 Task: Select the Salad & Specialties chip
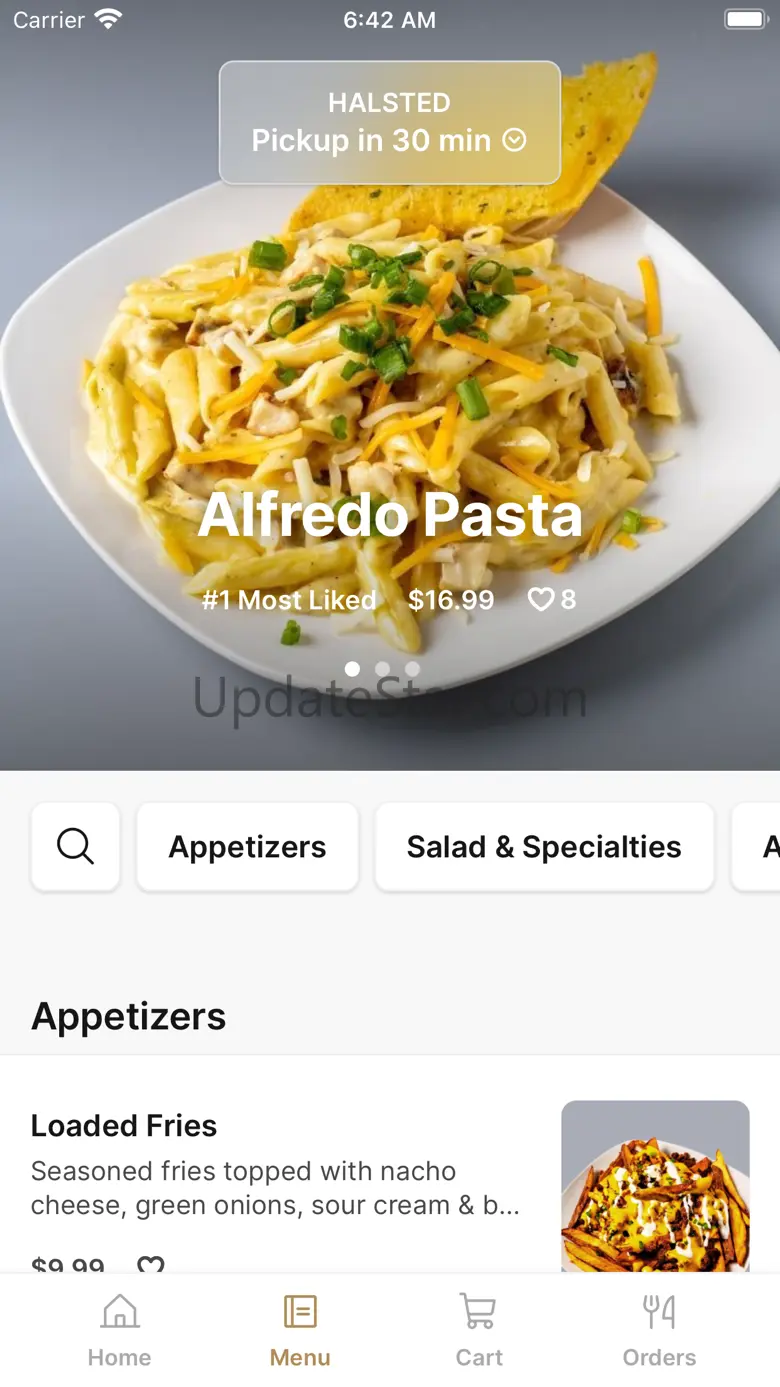click(544, 847)
